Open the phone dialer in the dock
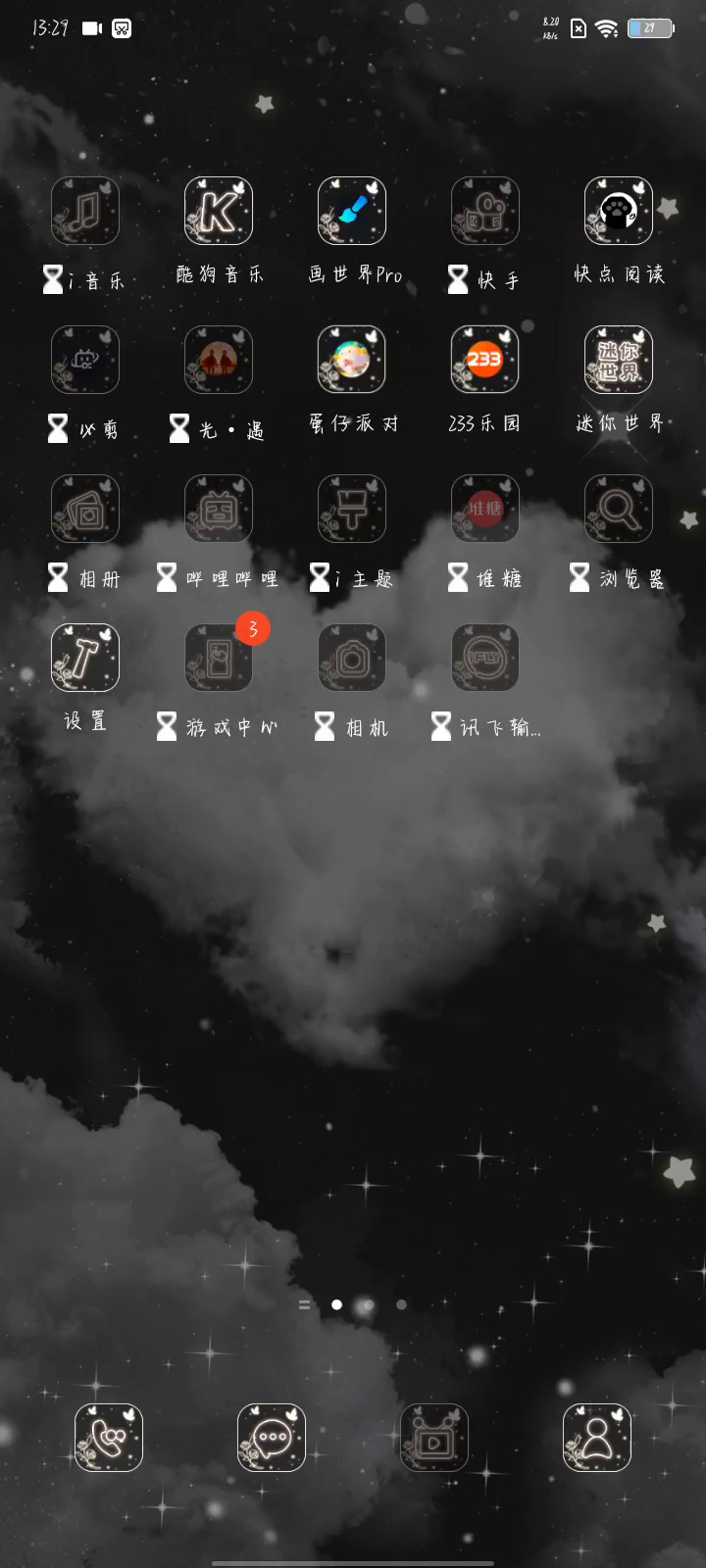706x1568 pixels. point(109,1438)
